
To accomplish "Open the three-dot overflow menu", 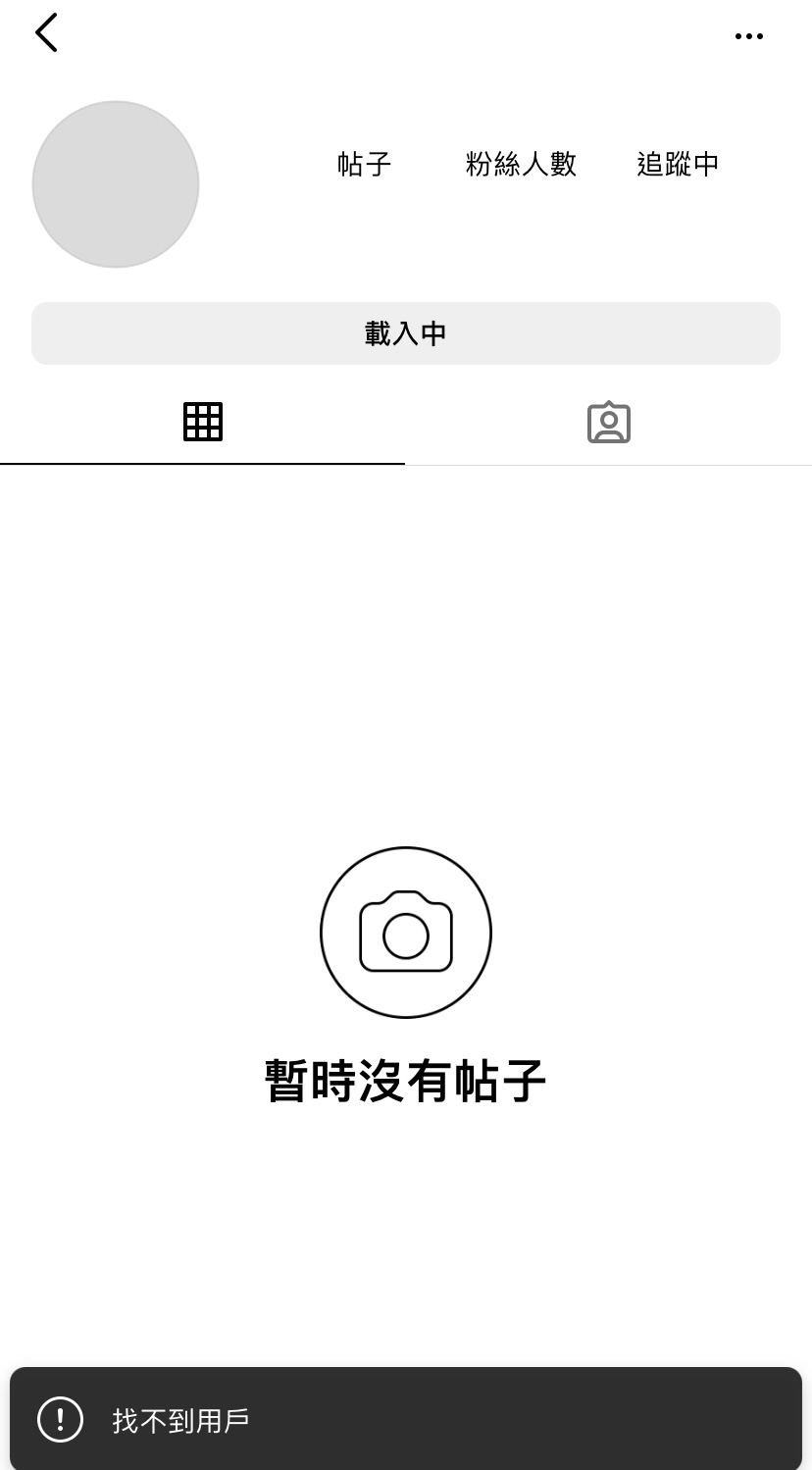I will point(748,36).
